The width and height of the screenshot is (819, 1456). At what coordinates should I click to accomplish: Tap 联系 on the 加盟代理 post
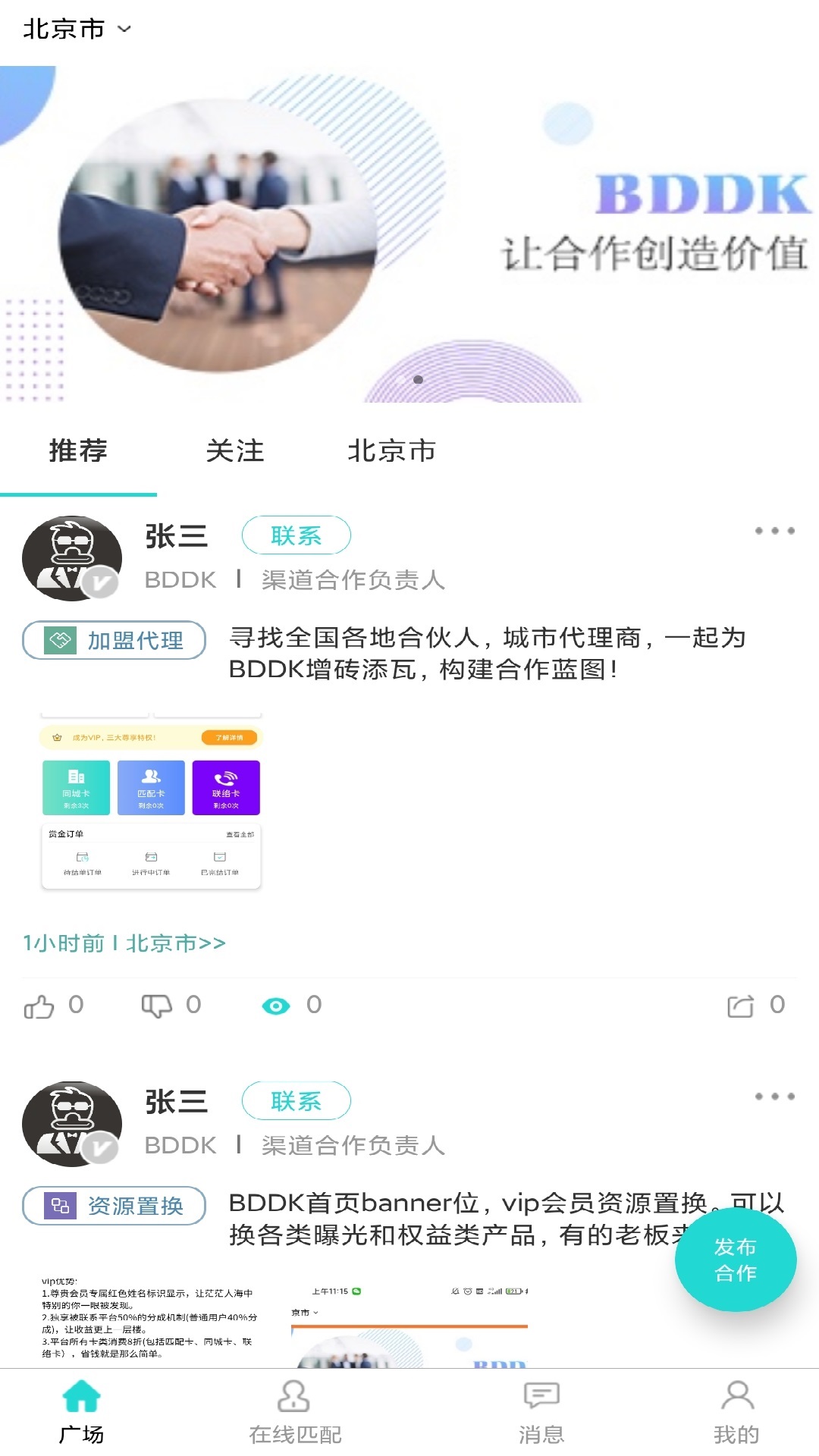pyautogui.click(x=296, y=536)
